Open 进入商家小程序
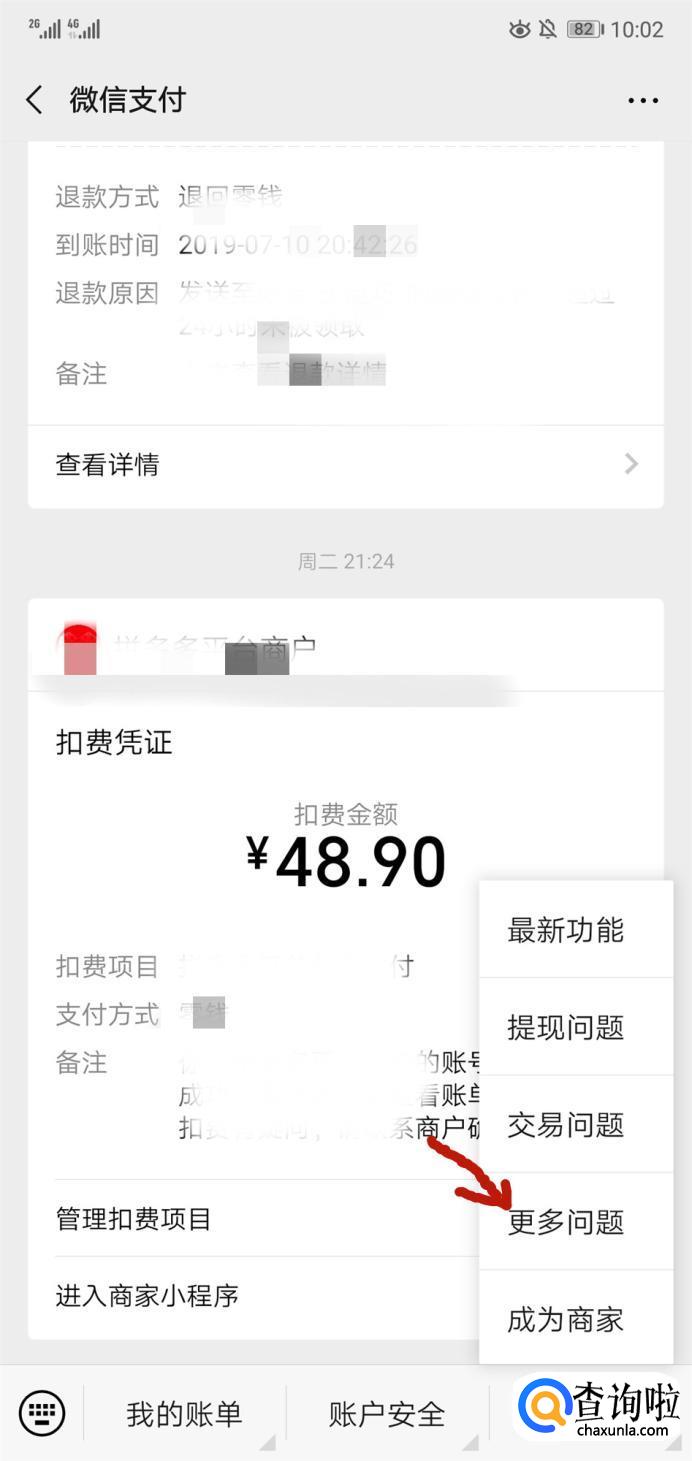 (x=254, y=1296)
